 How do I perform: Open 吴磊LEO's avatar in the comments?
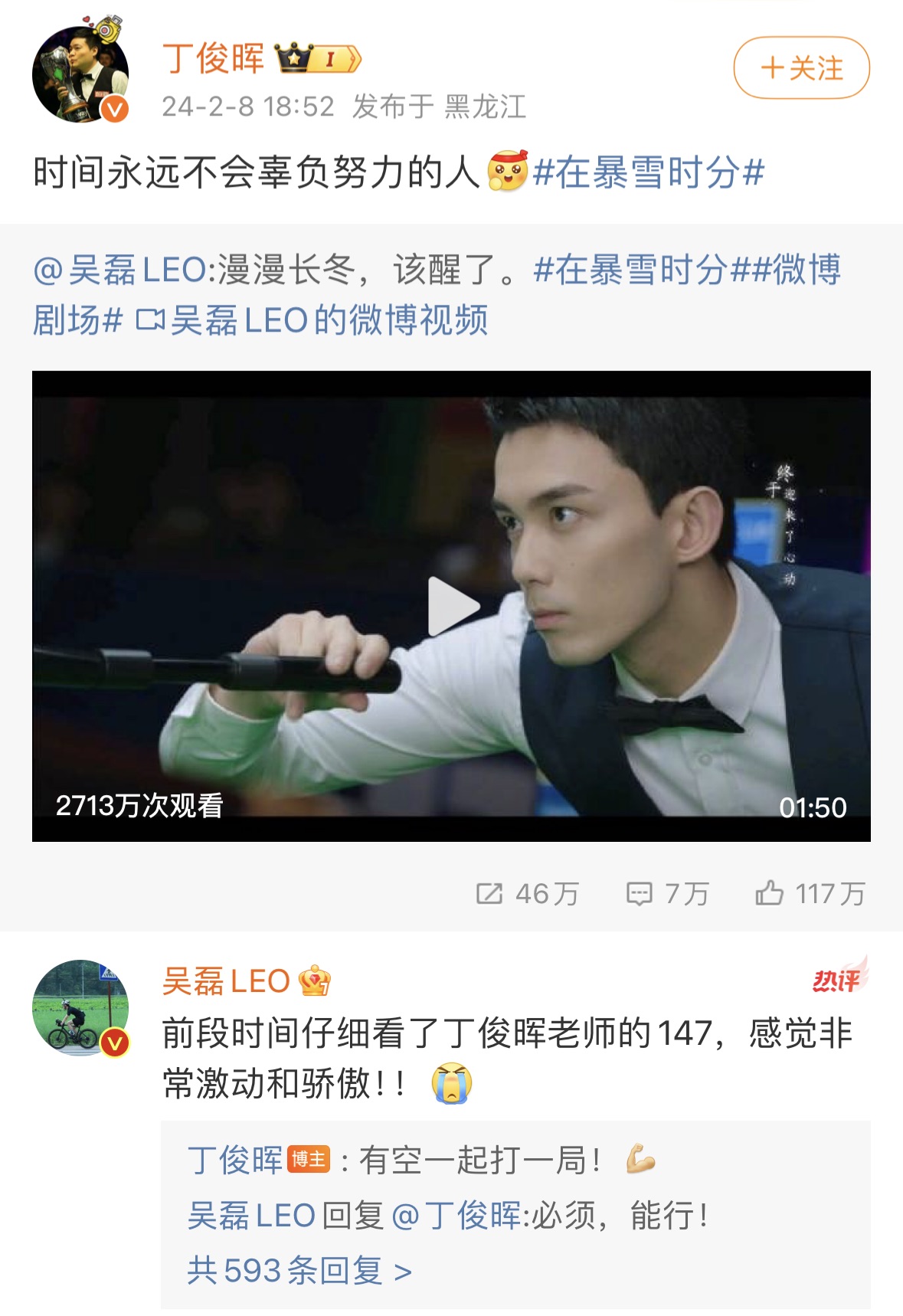[x=80, y=1007]
